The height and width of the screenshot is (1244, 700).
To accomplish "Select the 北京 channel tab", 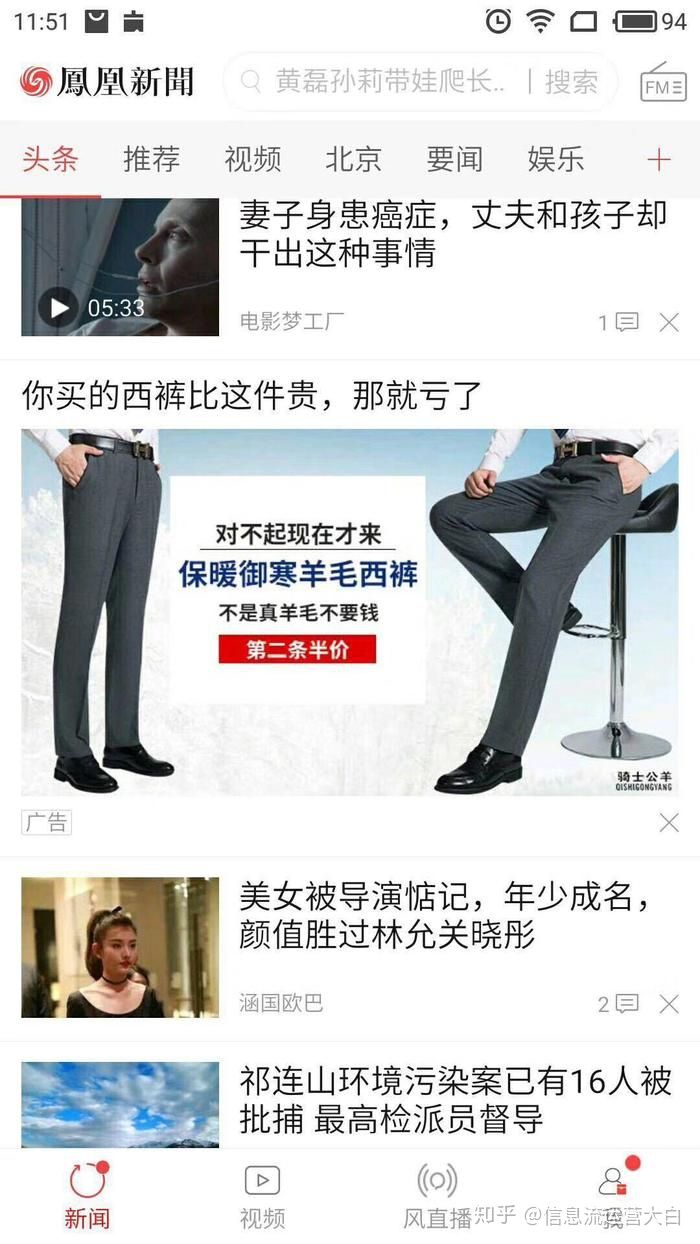I will click(x=353, y=159).
